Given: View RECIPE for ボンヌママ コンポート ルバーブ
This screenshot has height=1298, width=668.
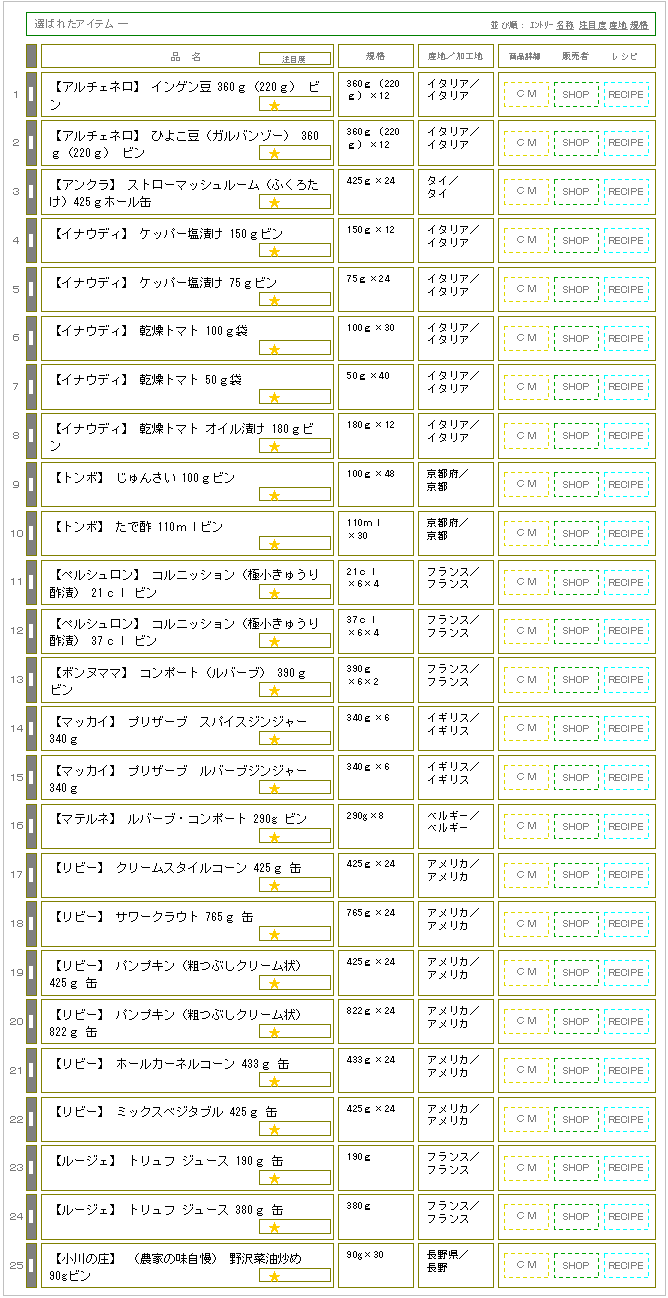Looking at the screenshot, I should [x=626, y=680].
